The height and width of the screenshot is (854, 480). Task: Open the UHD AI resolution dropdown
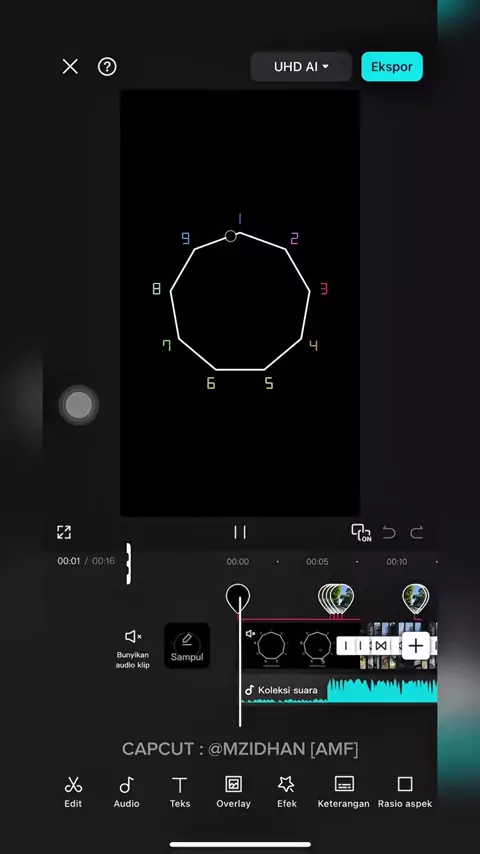pyautogui.click(x=301, y=67)
